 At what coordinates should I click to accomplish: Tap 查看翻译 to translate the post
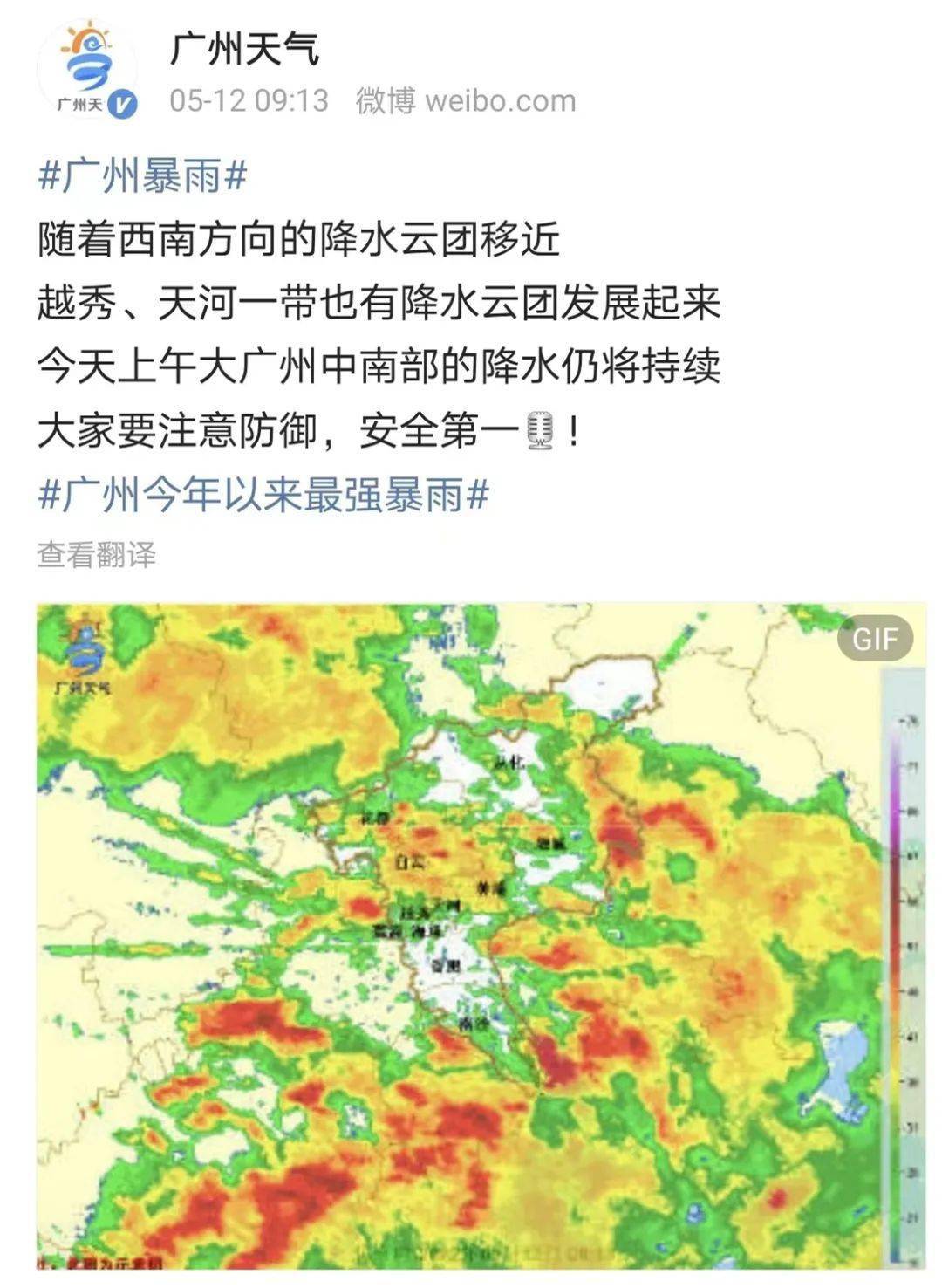pos(96,554)
